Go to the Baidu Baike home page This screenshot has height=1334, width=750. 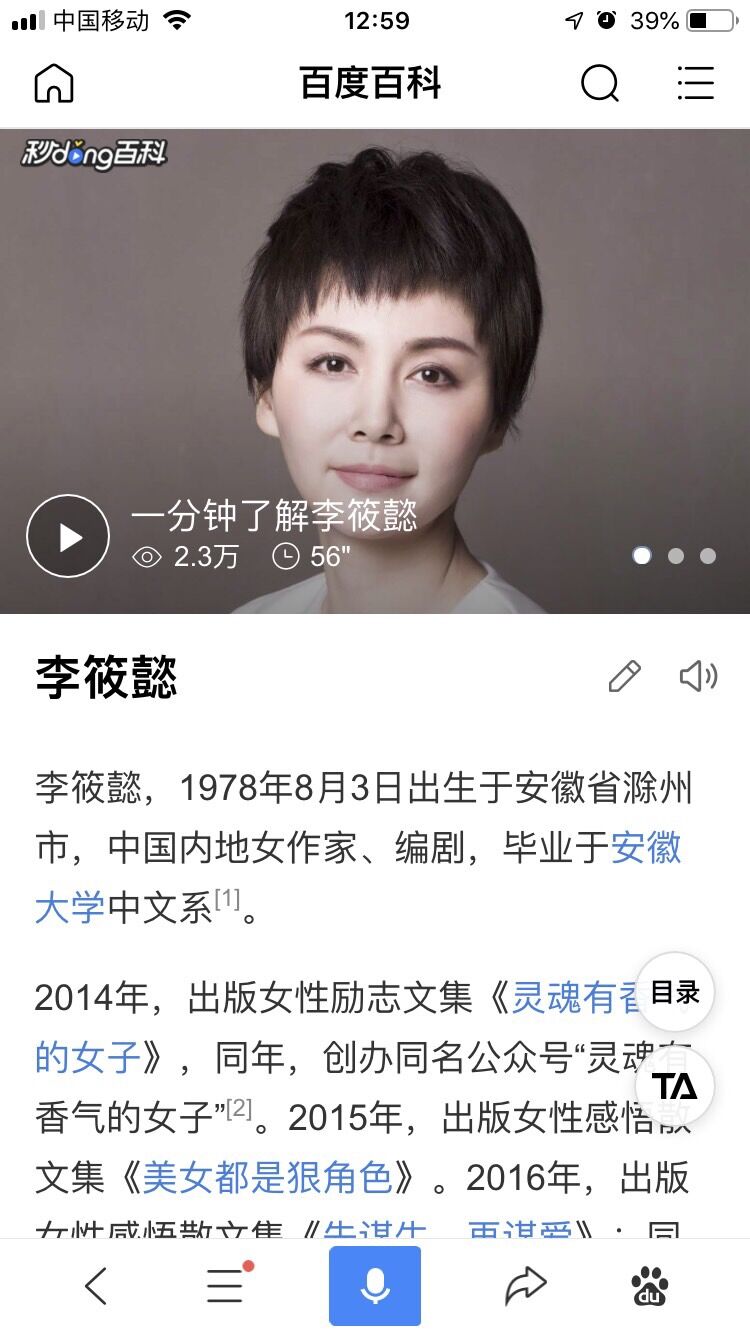tap(54, 83)
